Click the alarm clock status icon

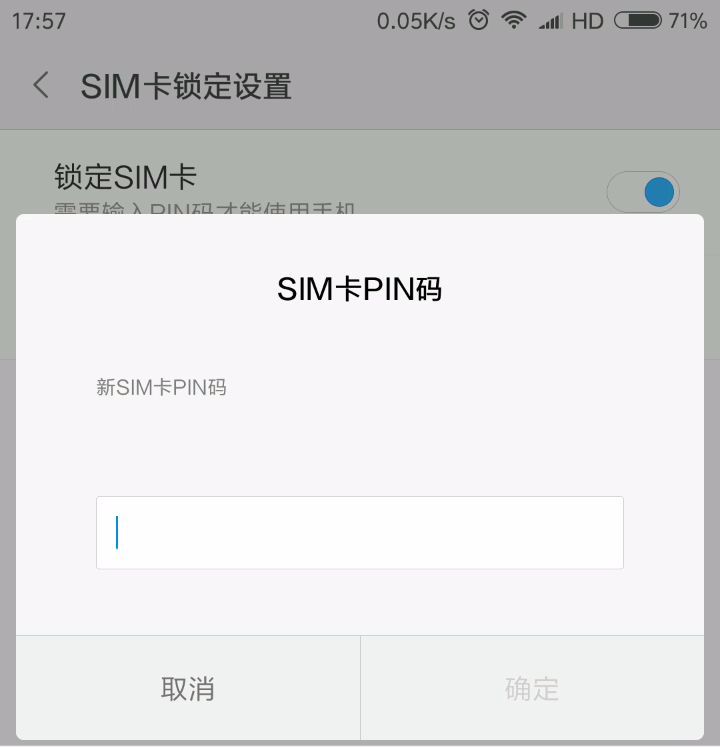(477, 20)
